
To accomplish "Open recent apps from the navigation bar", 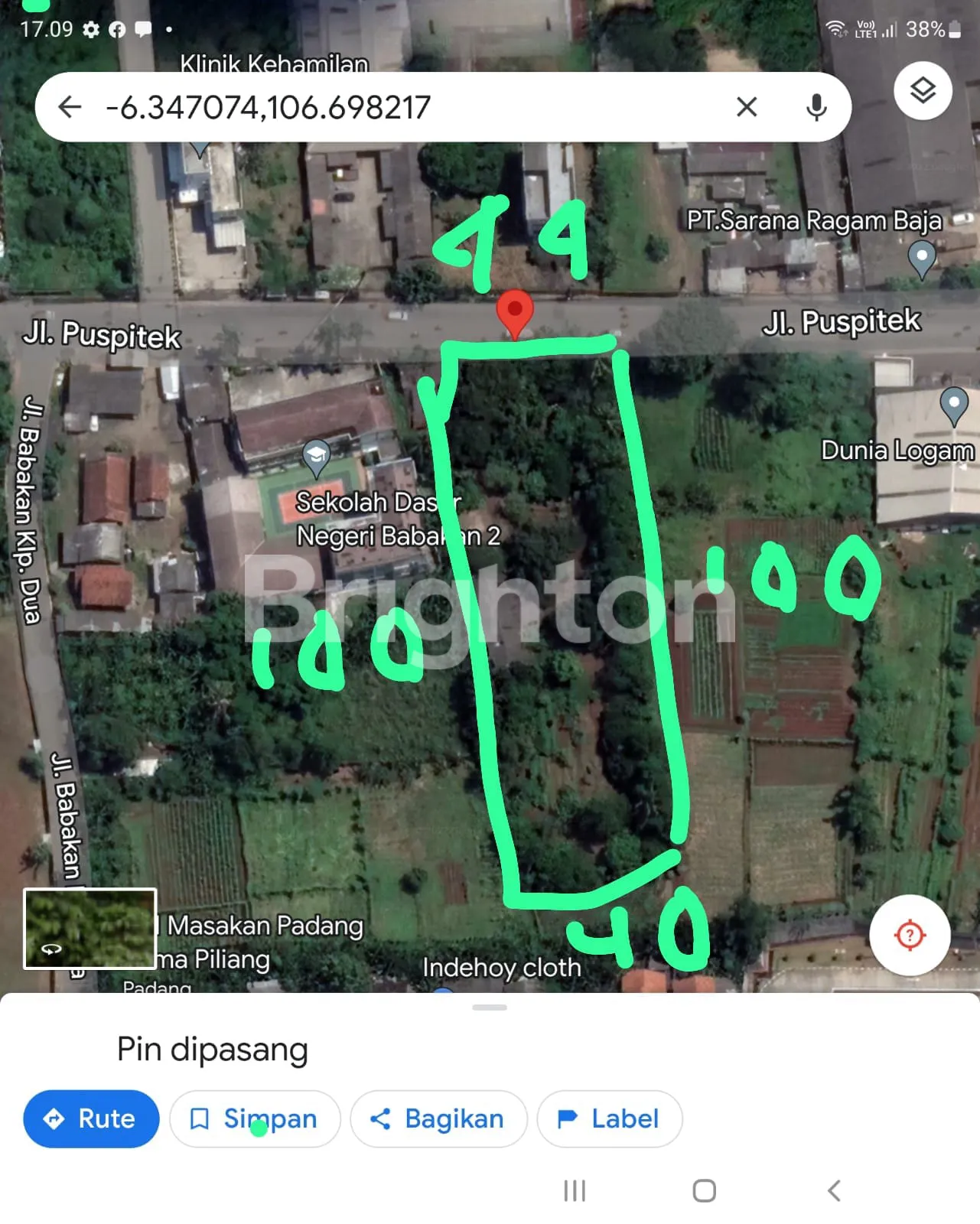I will point(575,1190).
